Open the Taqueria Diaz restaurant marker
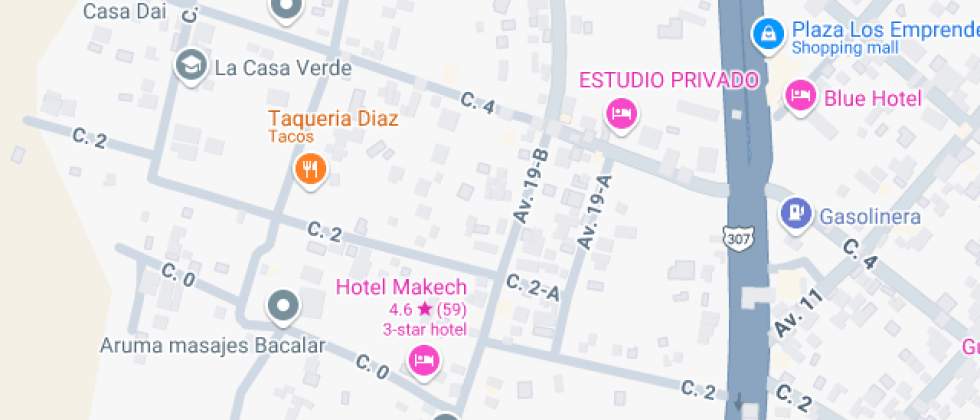The image size is (980, 420). click(x=311, y=168)
